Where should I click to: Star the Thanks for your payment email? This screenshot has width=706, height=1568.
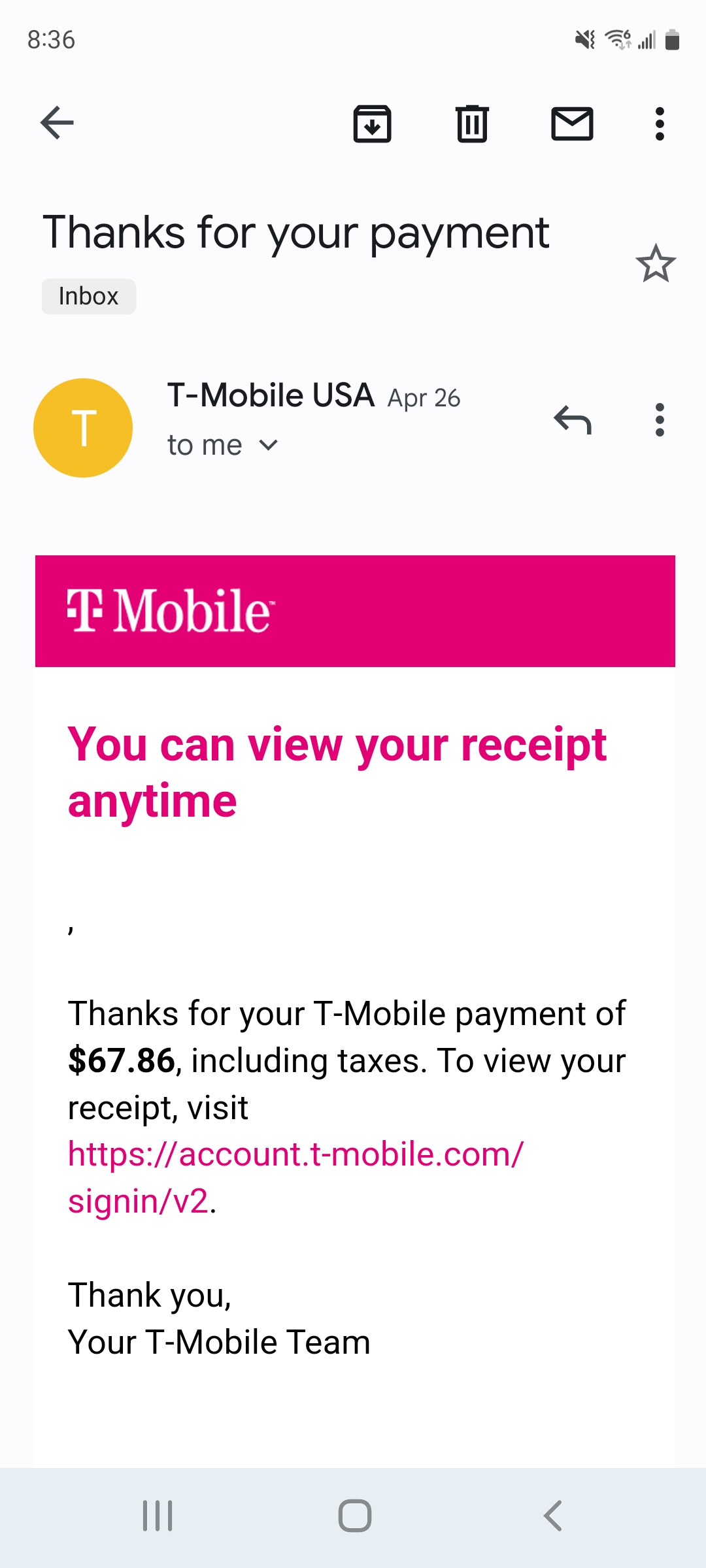click(655, 264)
